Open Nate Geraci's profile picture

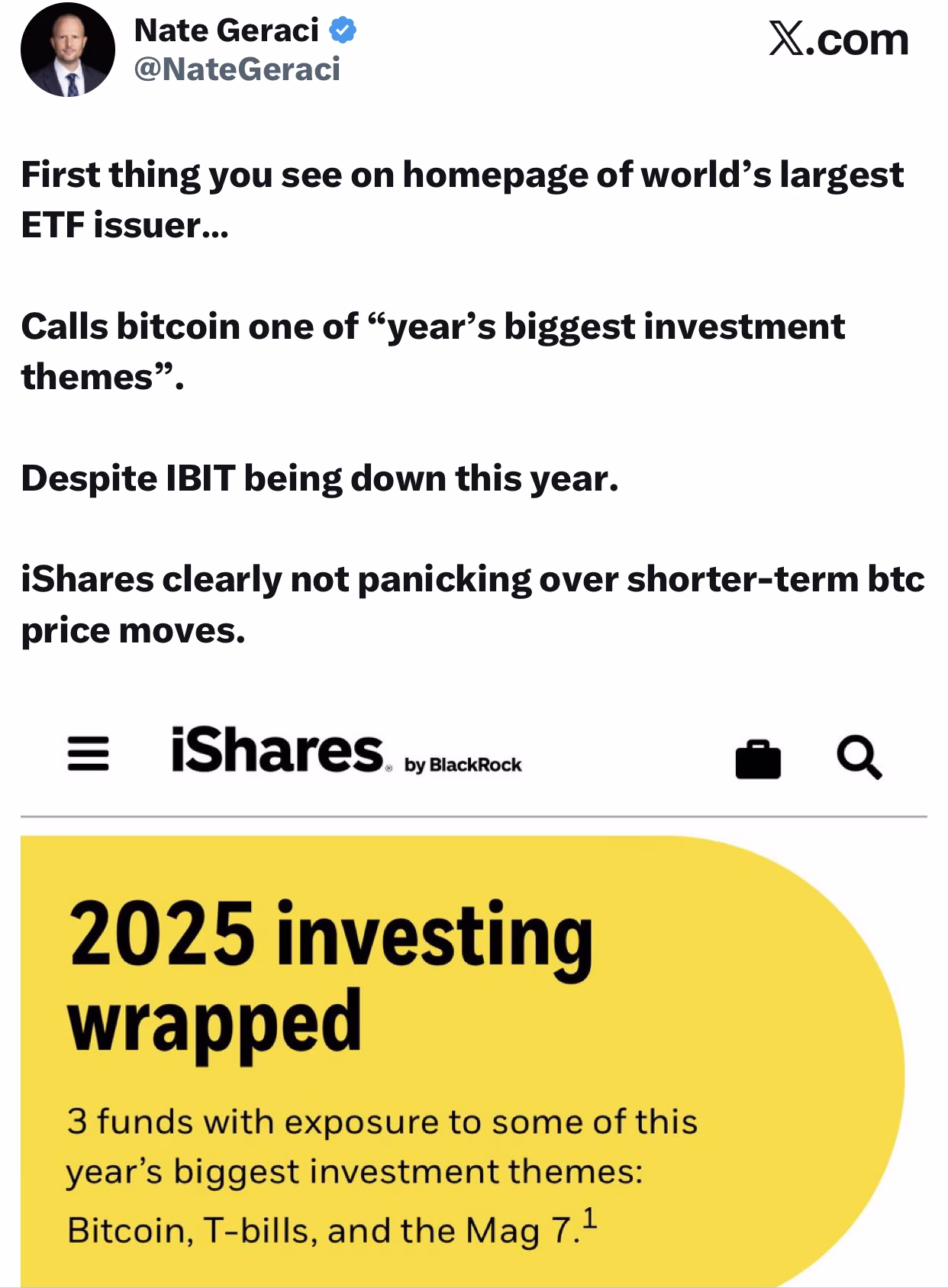pos(69,47)
